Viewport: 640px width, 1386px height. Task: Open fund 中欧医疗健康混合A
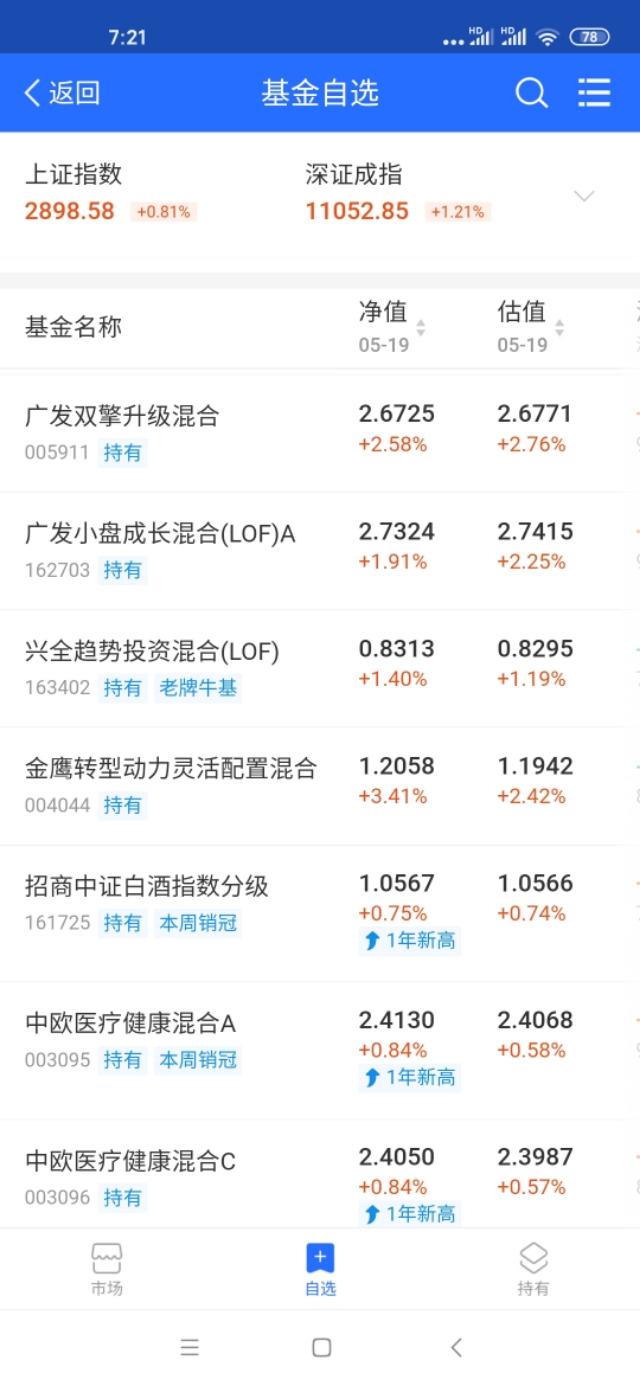tap(320, 1050)
